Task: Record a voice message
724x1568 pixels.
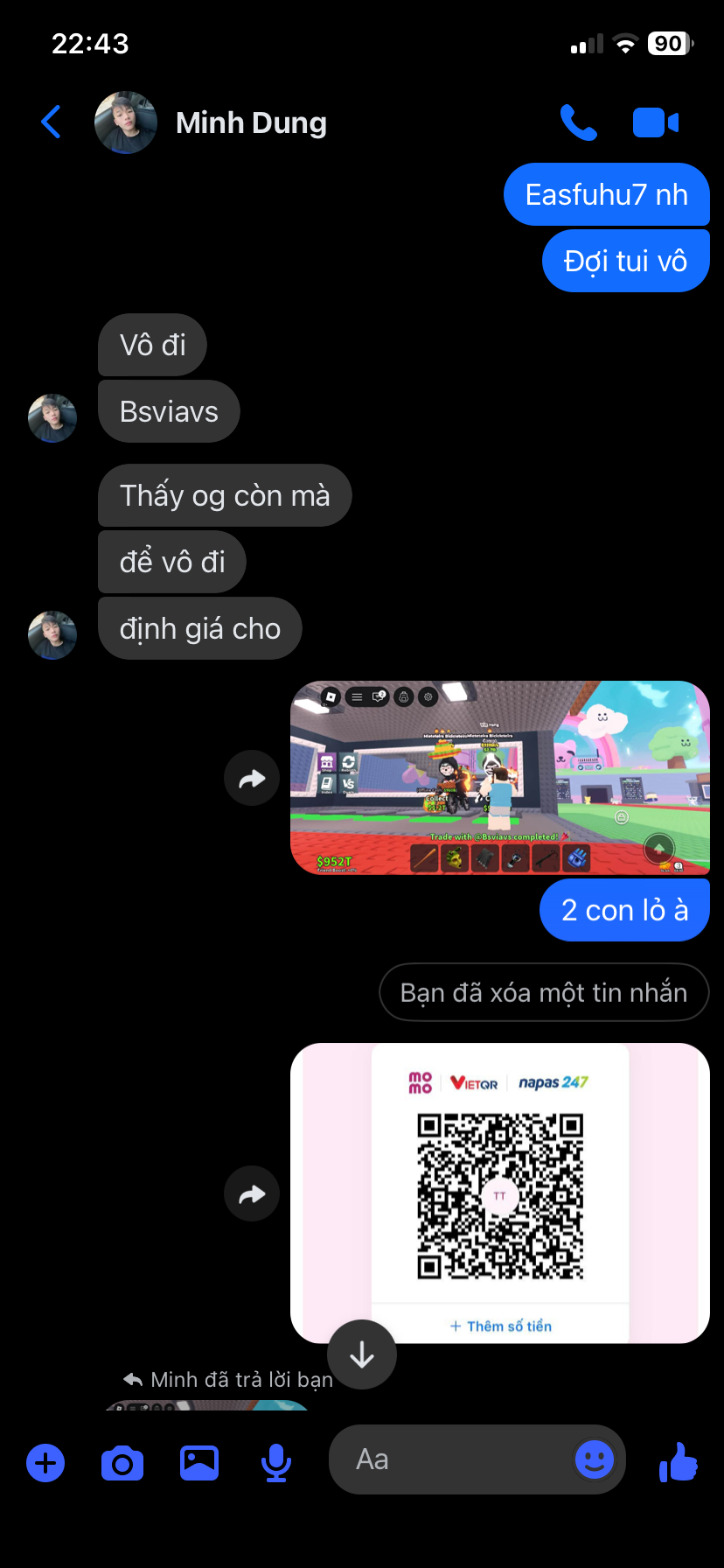Action: [x=276, y=1463]
